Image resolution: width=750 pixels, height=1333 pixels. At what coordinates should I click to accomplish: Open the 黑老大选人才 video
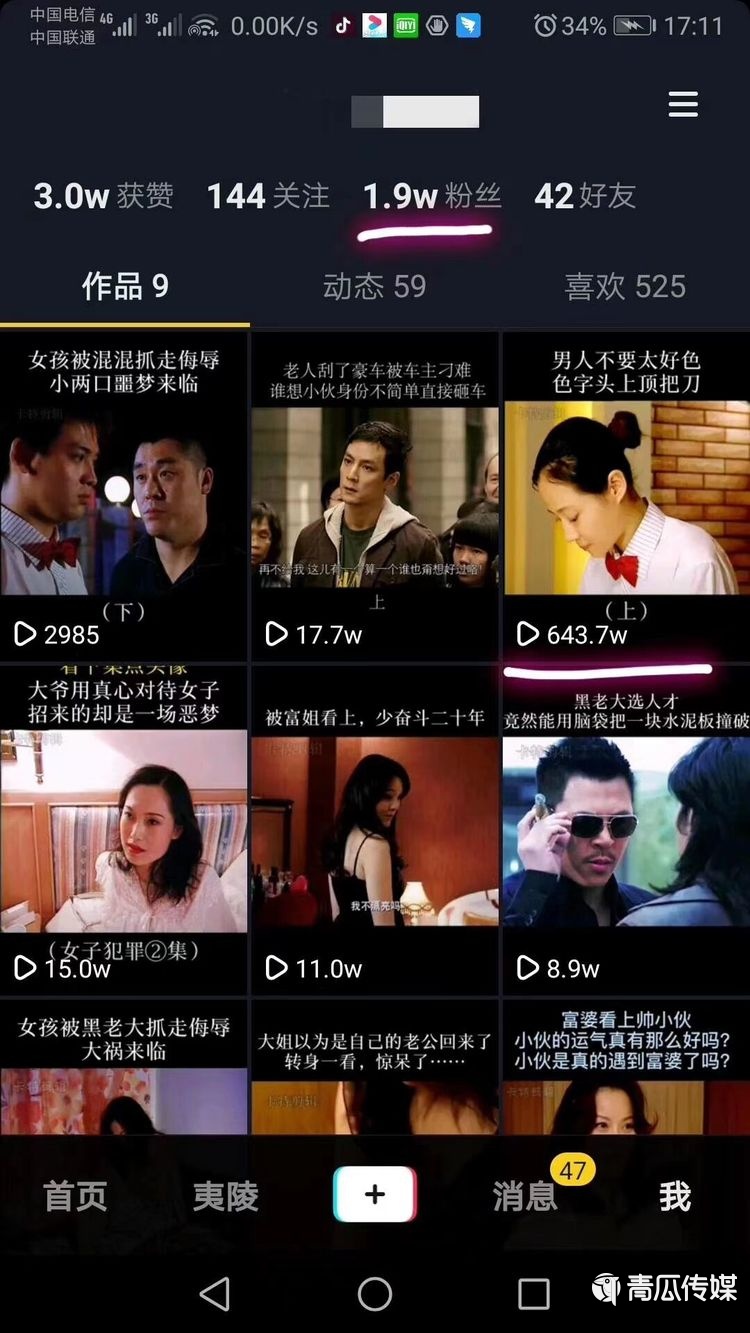(625, 830)
